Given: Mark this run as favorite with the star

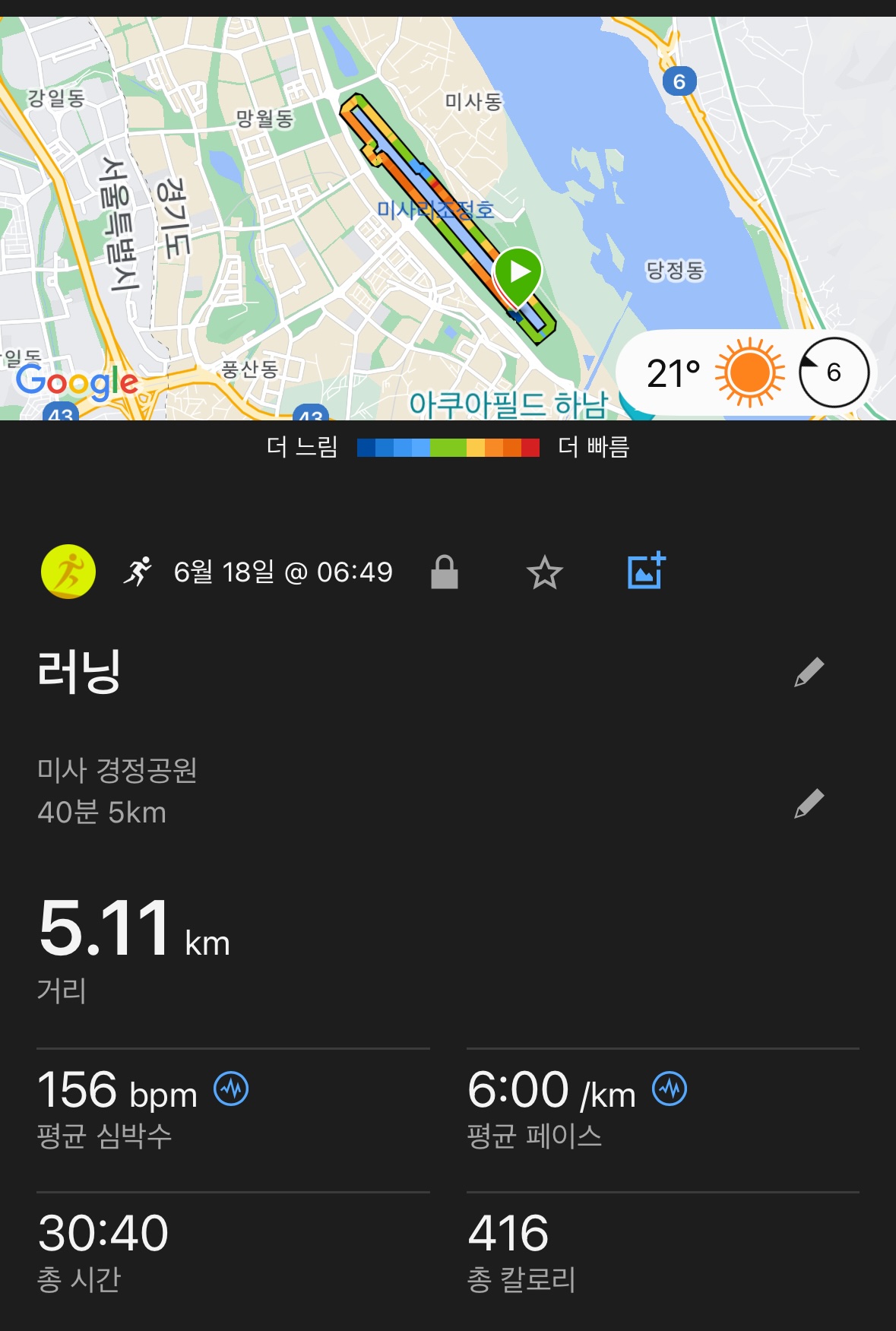Looking at the screenshot, I should [545, 573].
